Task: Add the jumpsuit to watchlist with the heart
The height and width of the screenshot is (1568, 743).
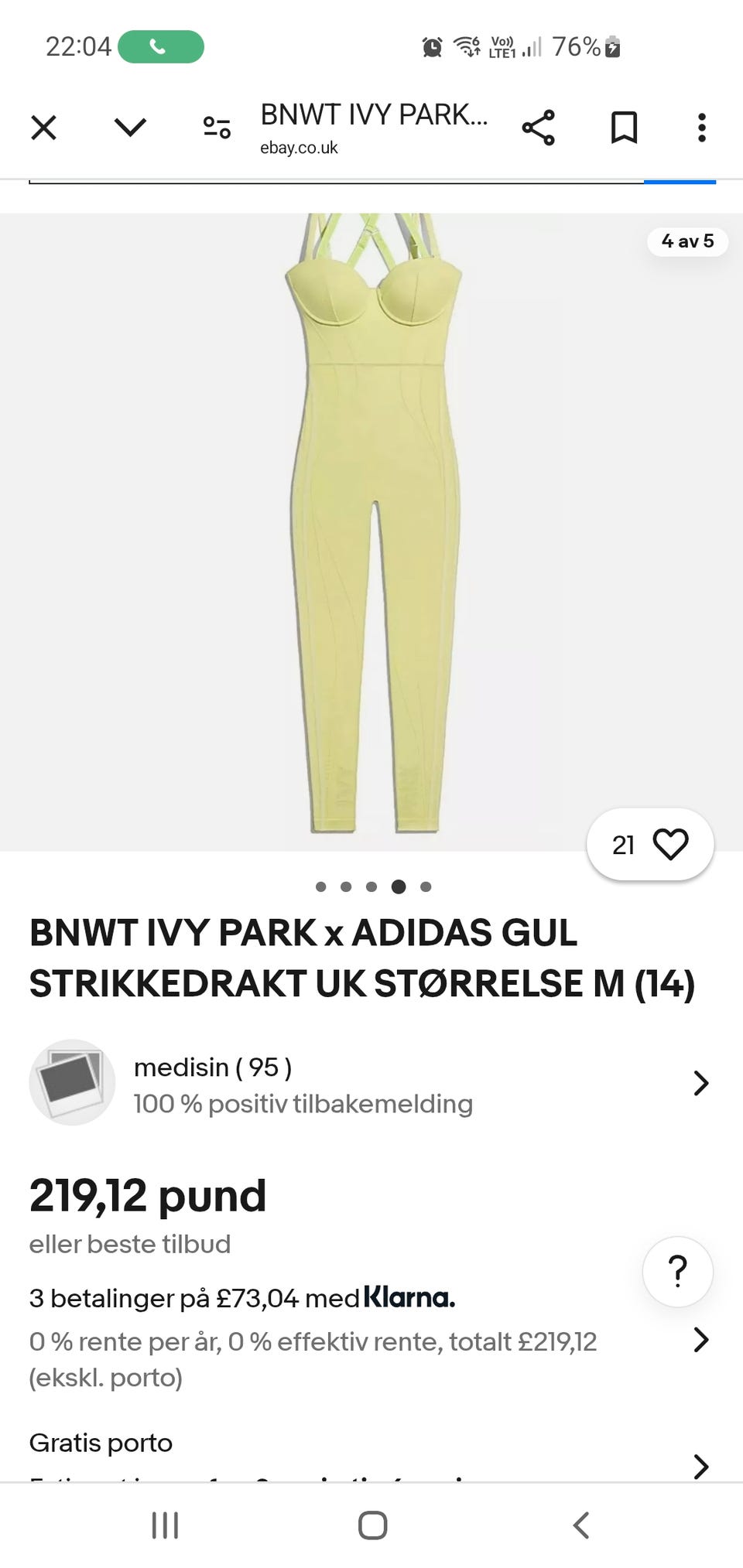Action: click(669, 844)
